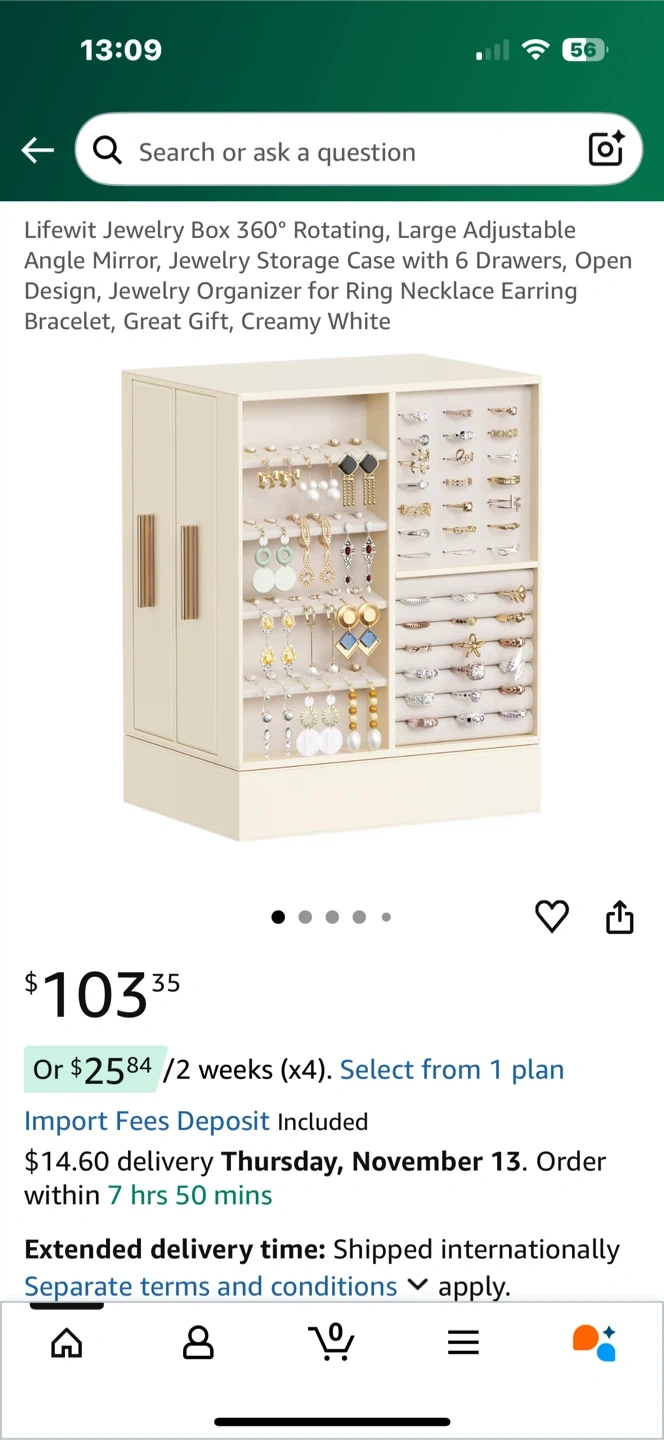Image resolution: width=664 pixels, height=1440 pixels.
Task: Open the jewelry box product image
Action: 332,596
